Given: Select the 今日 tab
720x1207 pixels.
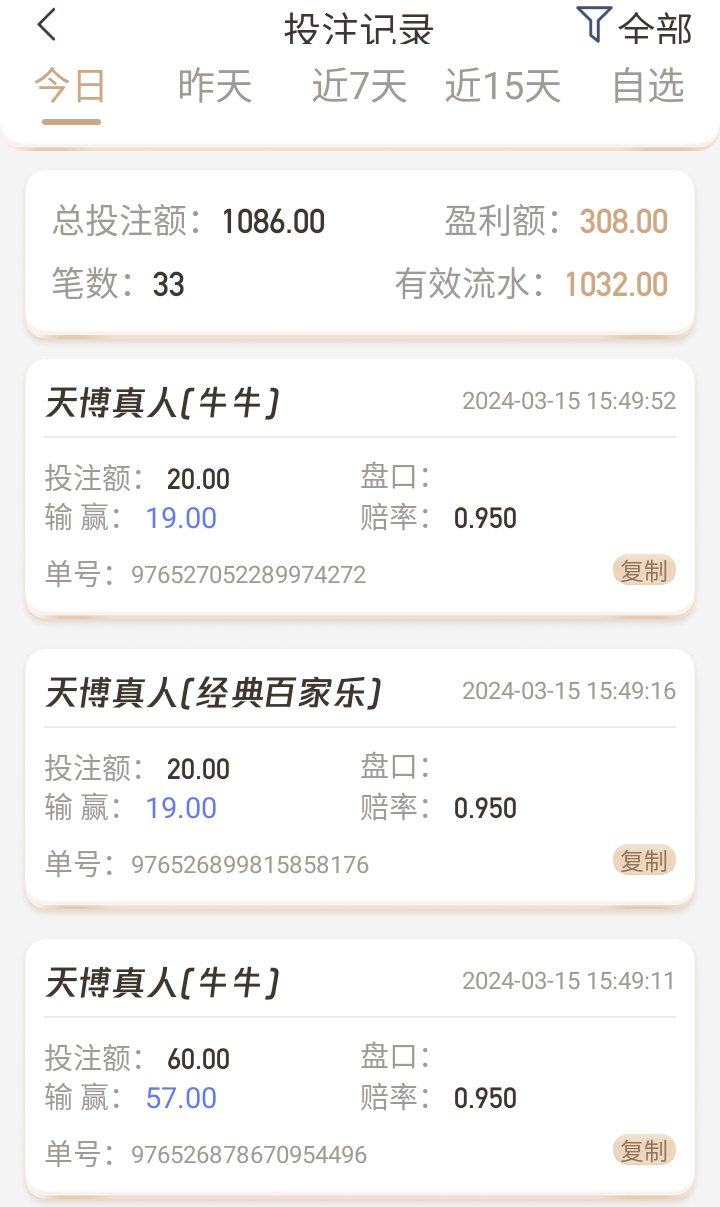Looking at the screenshot, I should click(70, 87).
